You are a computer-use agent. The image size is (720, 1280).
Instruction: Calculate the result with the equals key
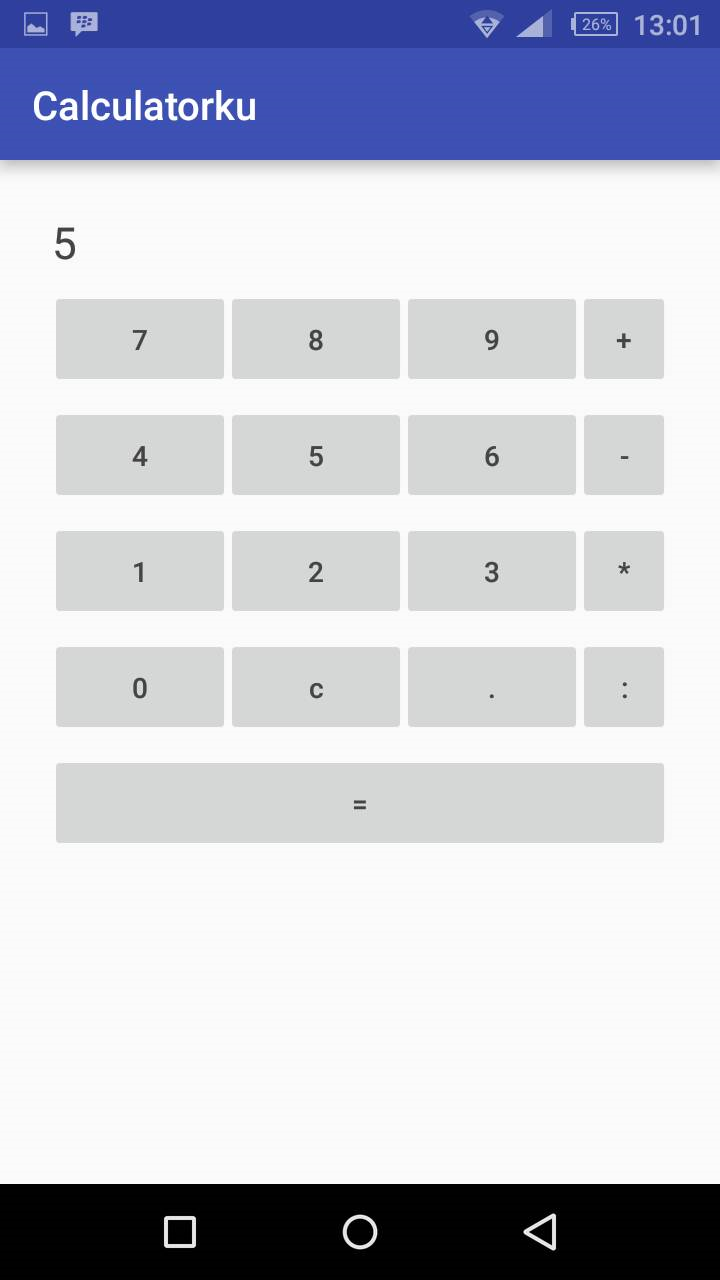coord(360,803)
